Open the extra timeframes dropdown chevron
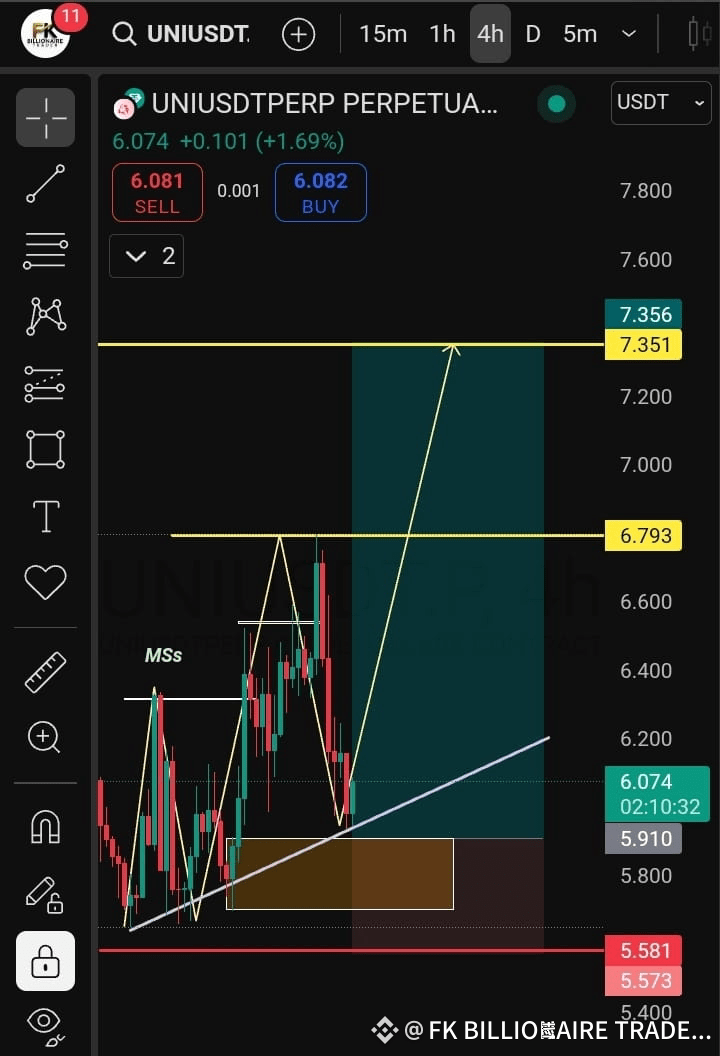Screen dimensions: 720x1056 coord(629,33)
